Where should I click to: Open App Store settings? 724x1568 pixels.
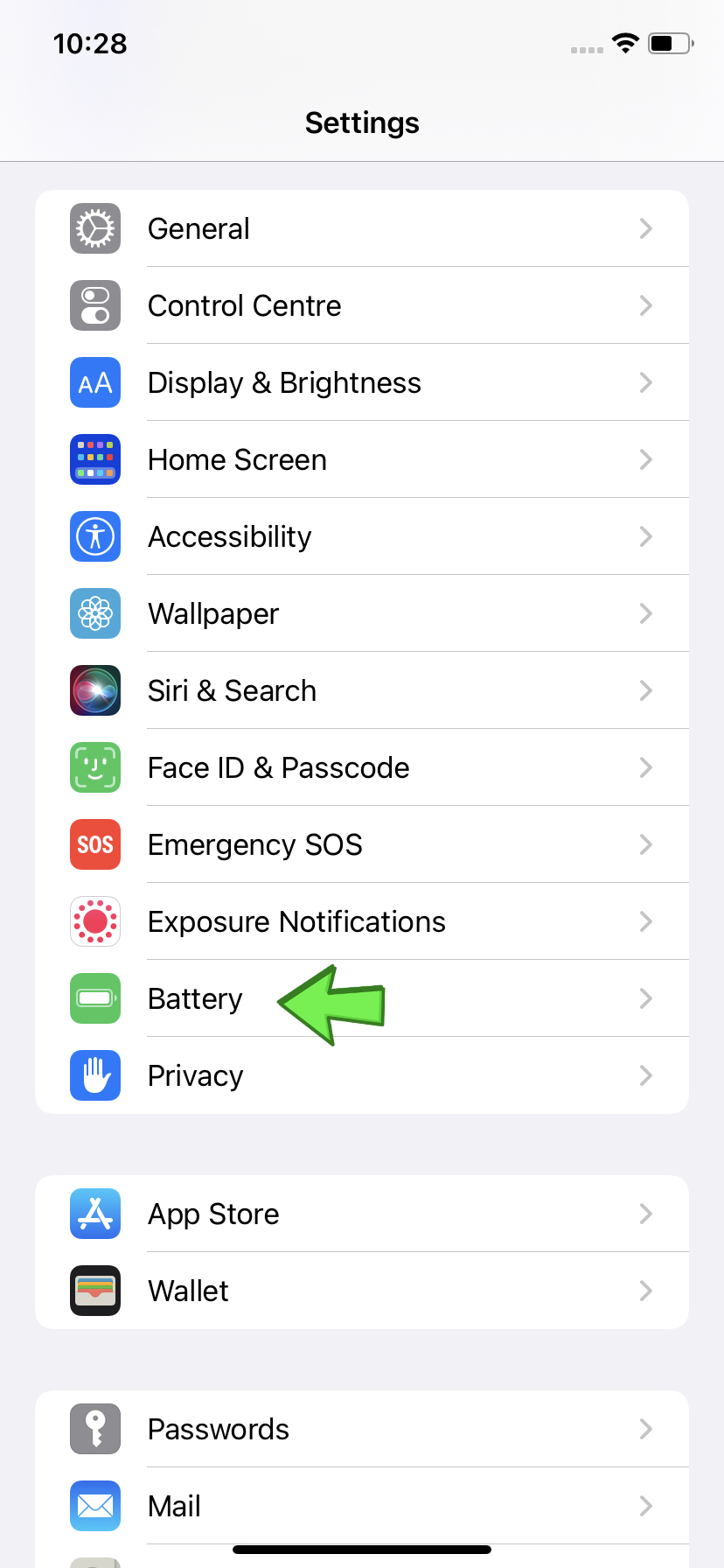click(x=362, y=1214)
